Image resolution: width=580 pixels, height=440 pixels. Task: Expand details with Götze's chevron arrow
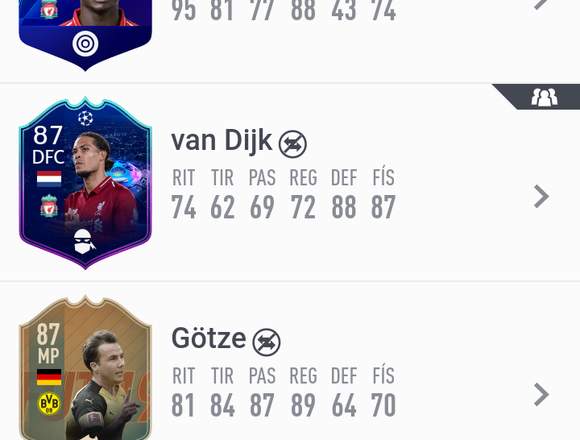pos(542,395)
